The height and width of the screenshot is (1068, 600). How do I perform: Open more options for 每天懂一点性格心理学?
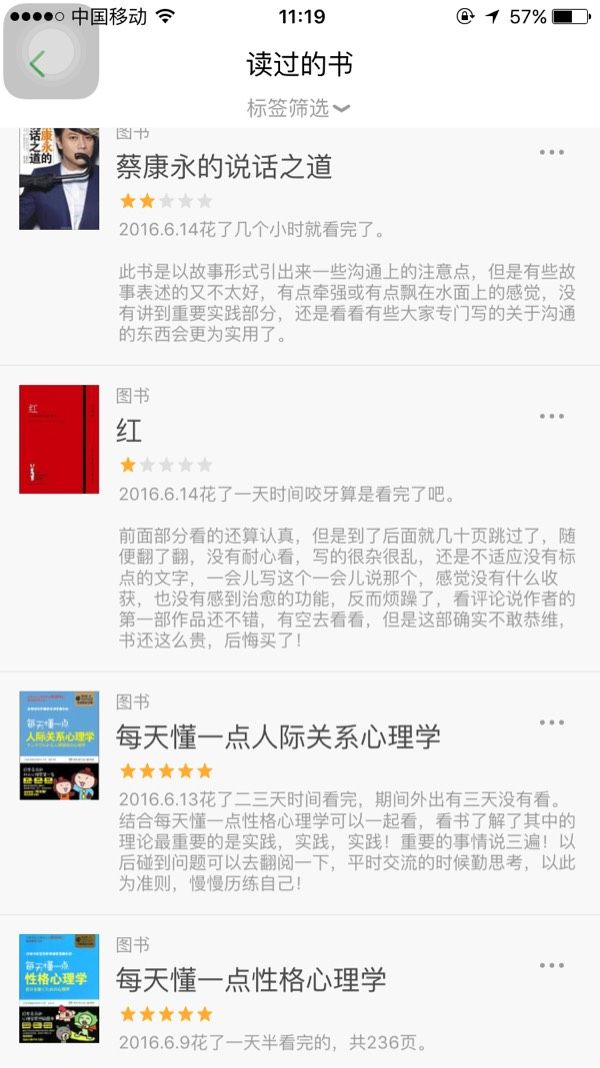click(552, 965)
